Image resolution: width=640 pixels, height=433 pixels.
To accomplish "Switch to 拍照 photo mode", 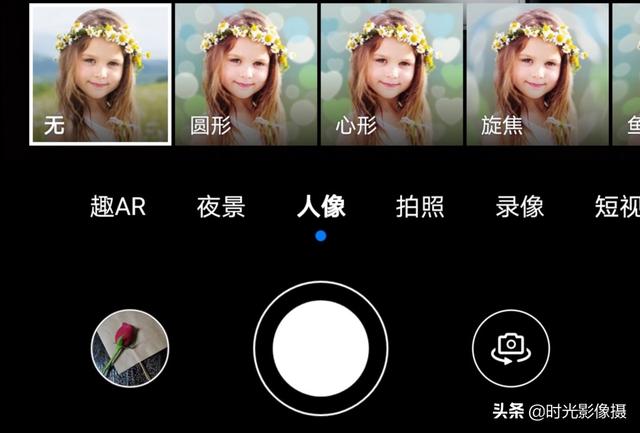I will point(420,207).
